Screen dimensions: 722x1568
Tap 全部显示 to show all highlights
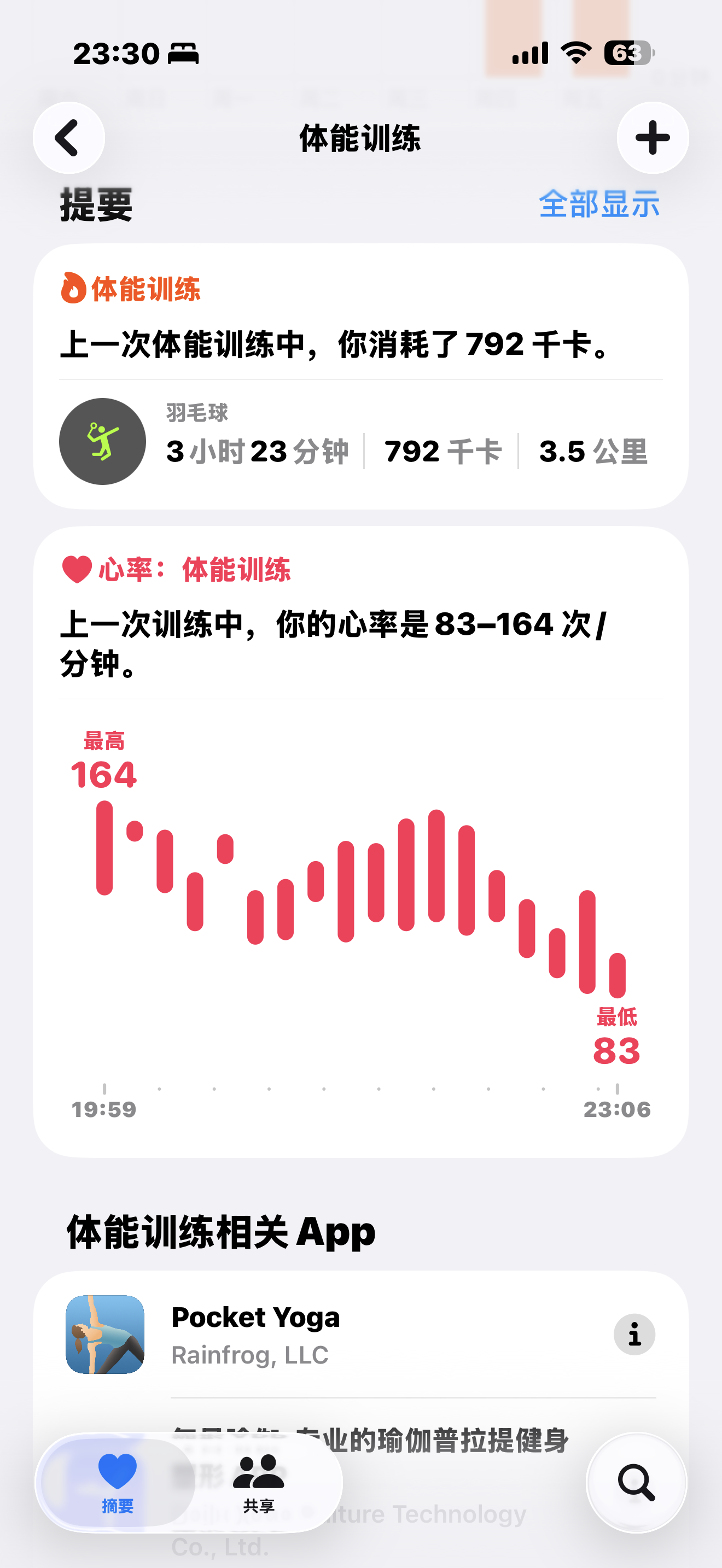(x=599, y=204)
